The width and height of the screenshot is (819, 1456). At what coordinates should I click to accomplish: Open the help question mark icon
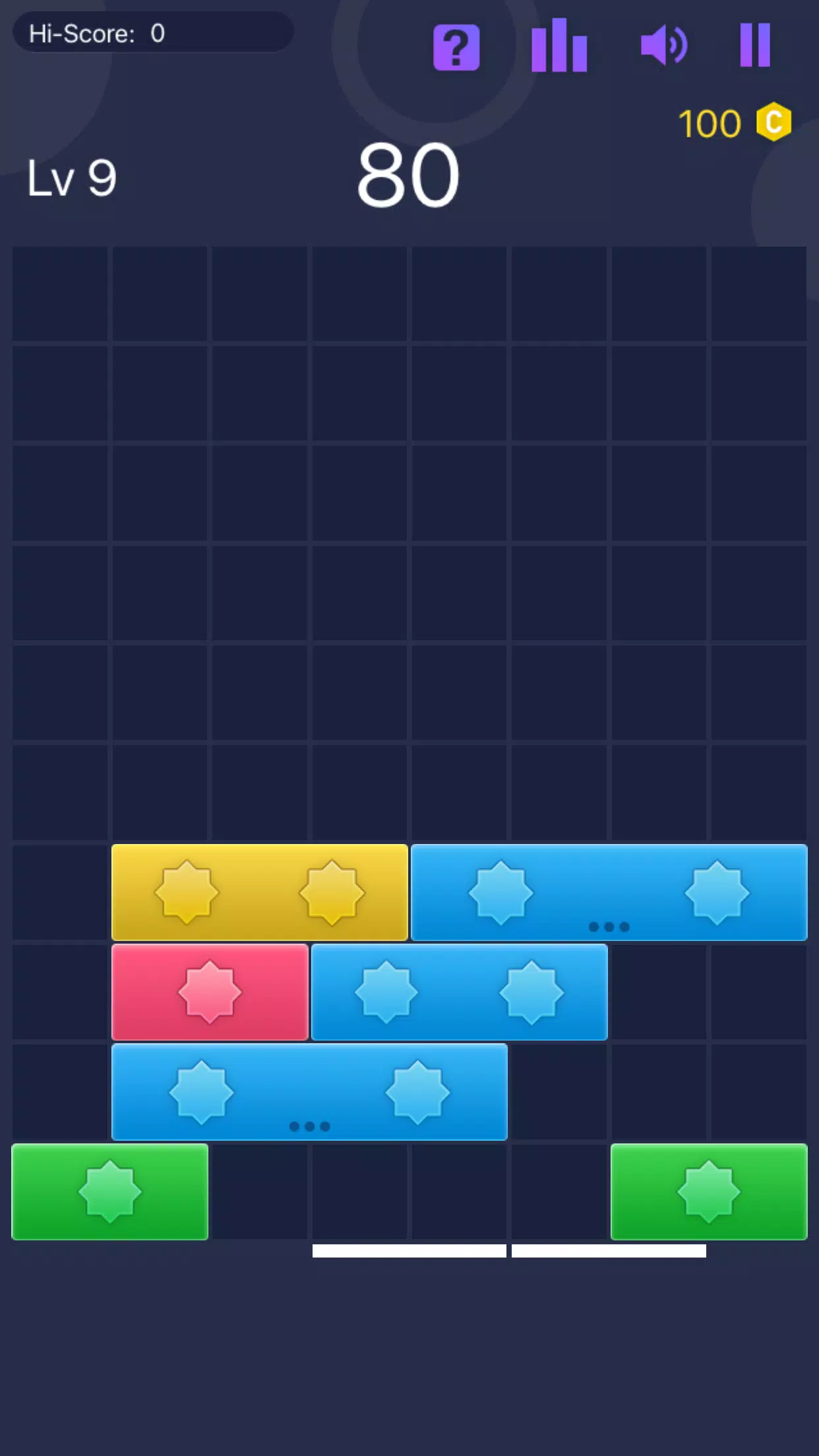pos(456,47)
